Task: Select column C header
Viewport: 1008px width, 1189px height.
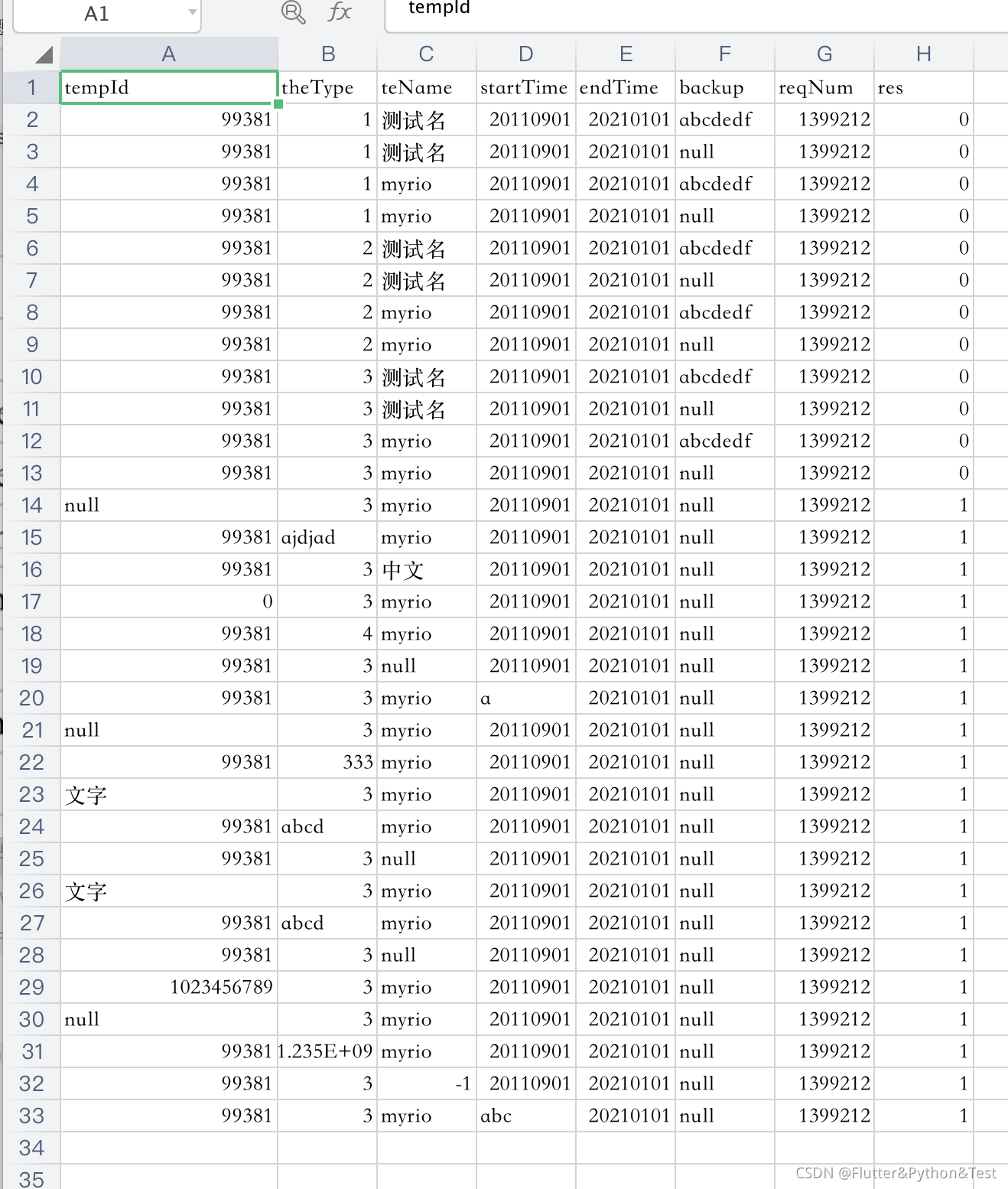Action: pos(426,54)
